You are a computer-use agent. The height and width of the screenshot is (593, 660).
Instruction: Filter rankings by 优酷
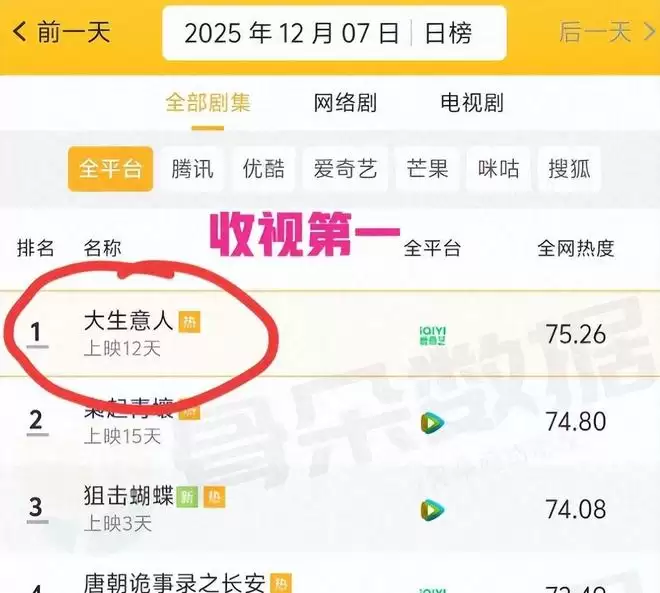tap(264, 169)
